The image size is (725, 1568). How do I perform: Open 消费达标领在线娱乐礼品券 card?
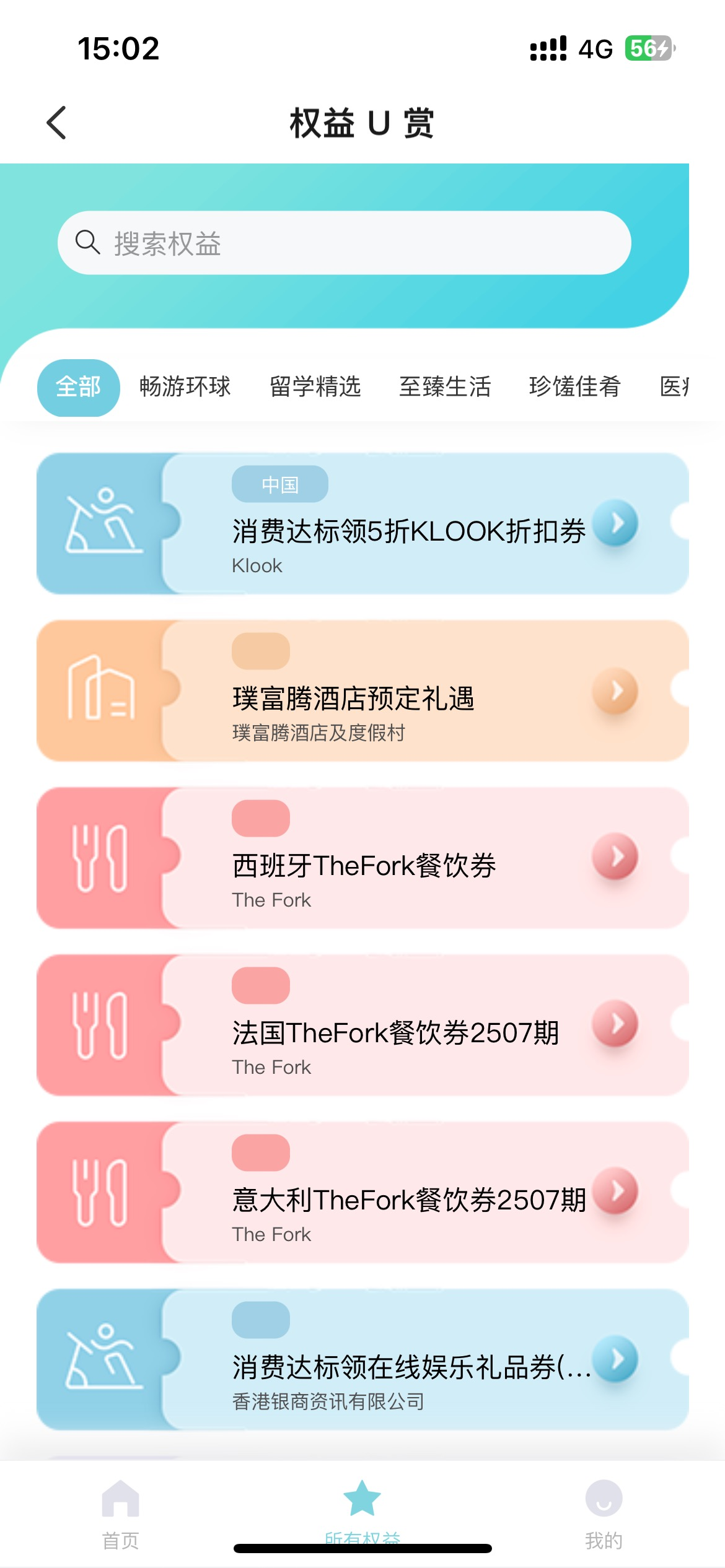[409, 1361]
